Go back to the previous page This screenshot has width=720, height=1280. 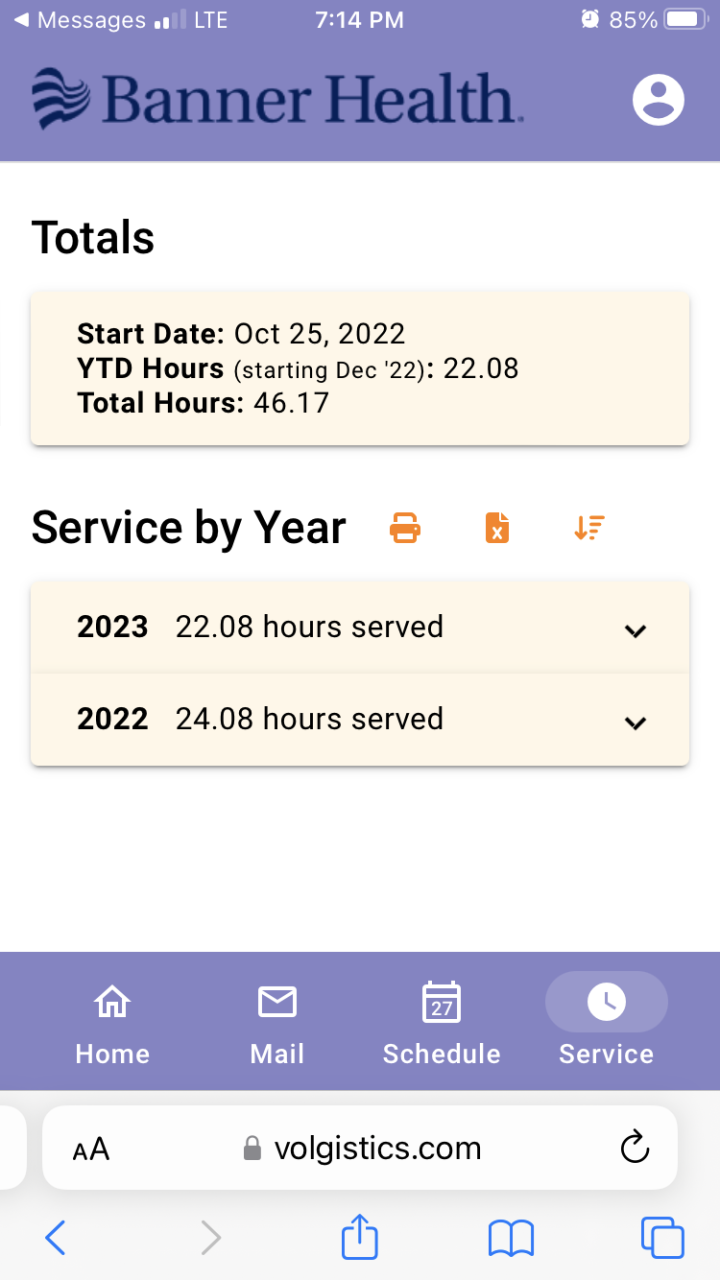tap(56, 1239)
